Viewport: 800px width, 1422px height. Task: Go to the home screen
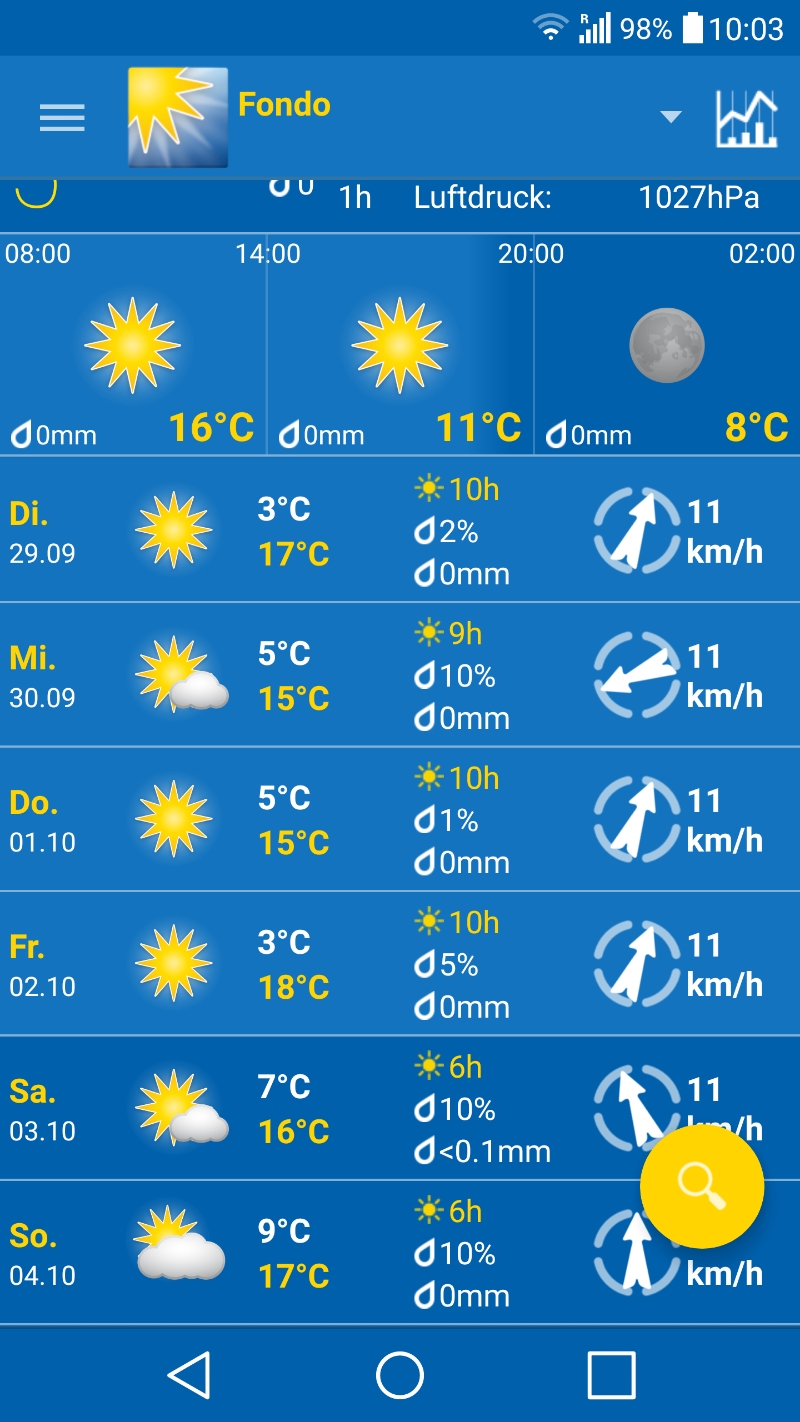(x=400, y=1374)
